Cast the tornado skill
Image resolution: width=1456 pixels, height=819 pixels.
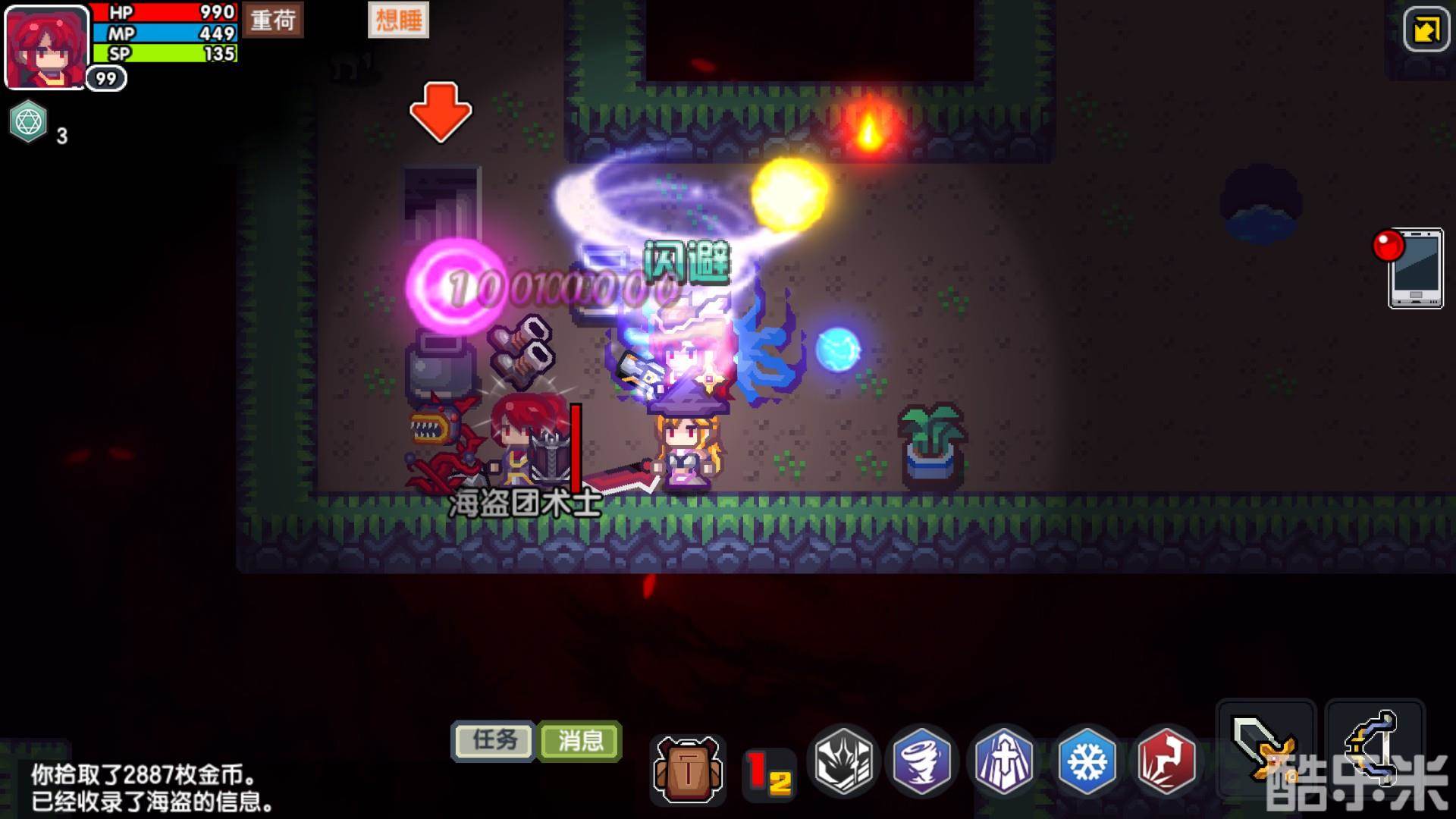pyautogui.click(x=922, y=762)
